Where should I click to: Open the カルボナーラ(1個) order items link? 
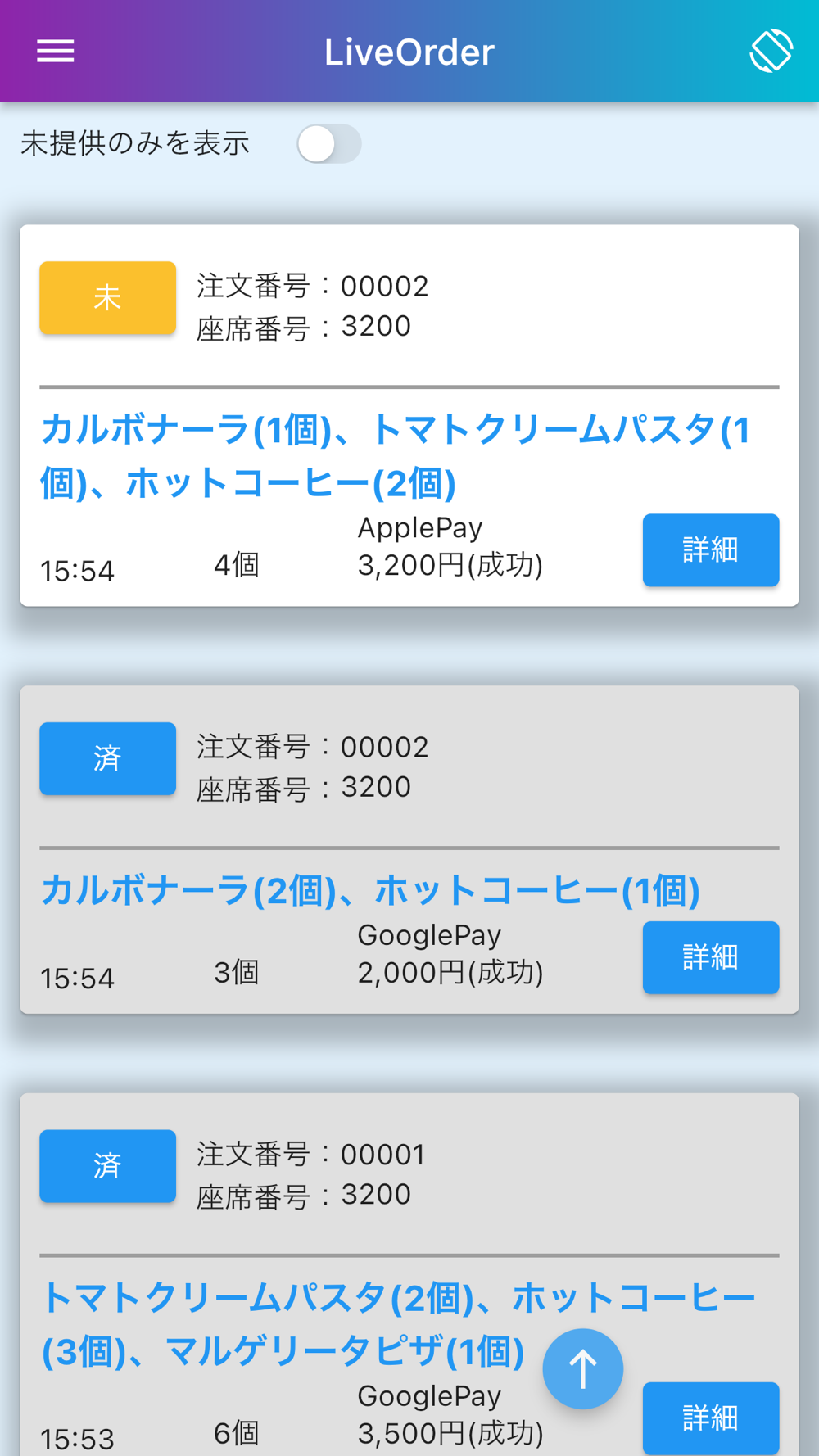(395, 456)
